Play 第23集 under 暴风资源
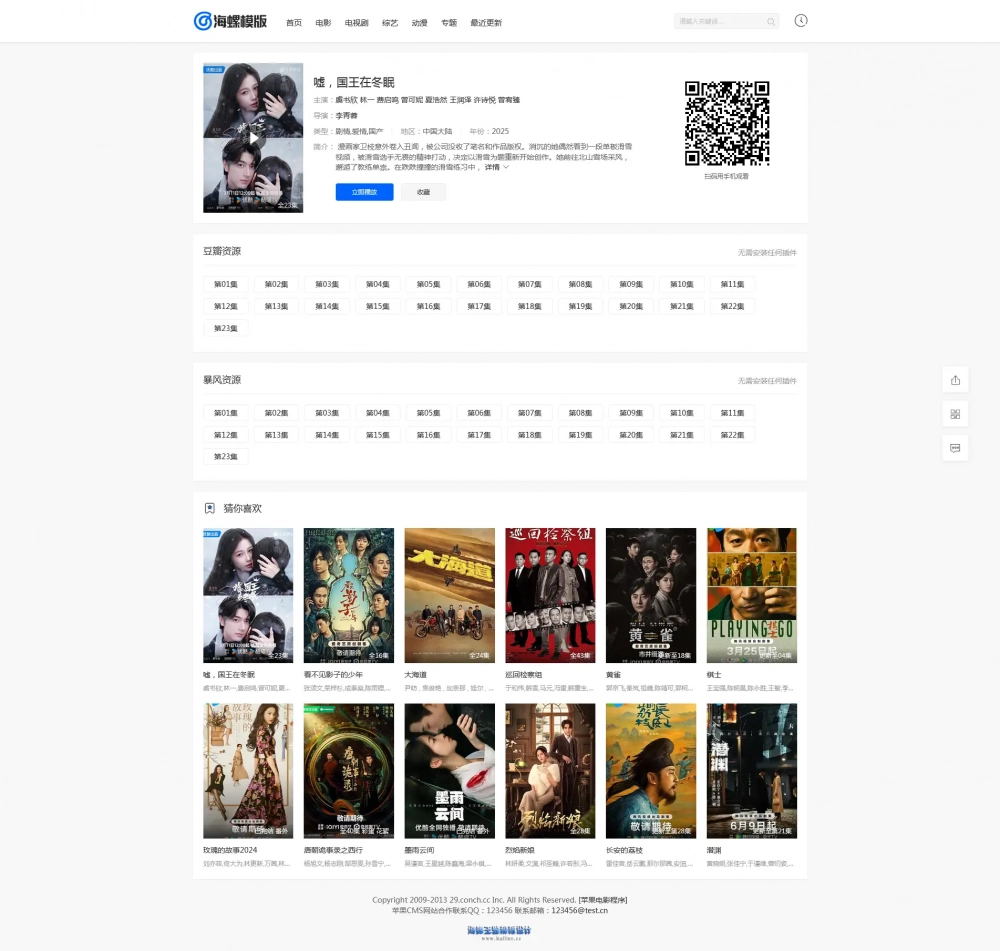Viewport: 1000px width, 951px height. 226,456
